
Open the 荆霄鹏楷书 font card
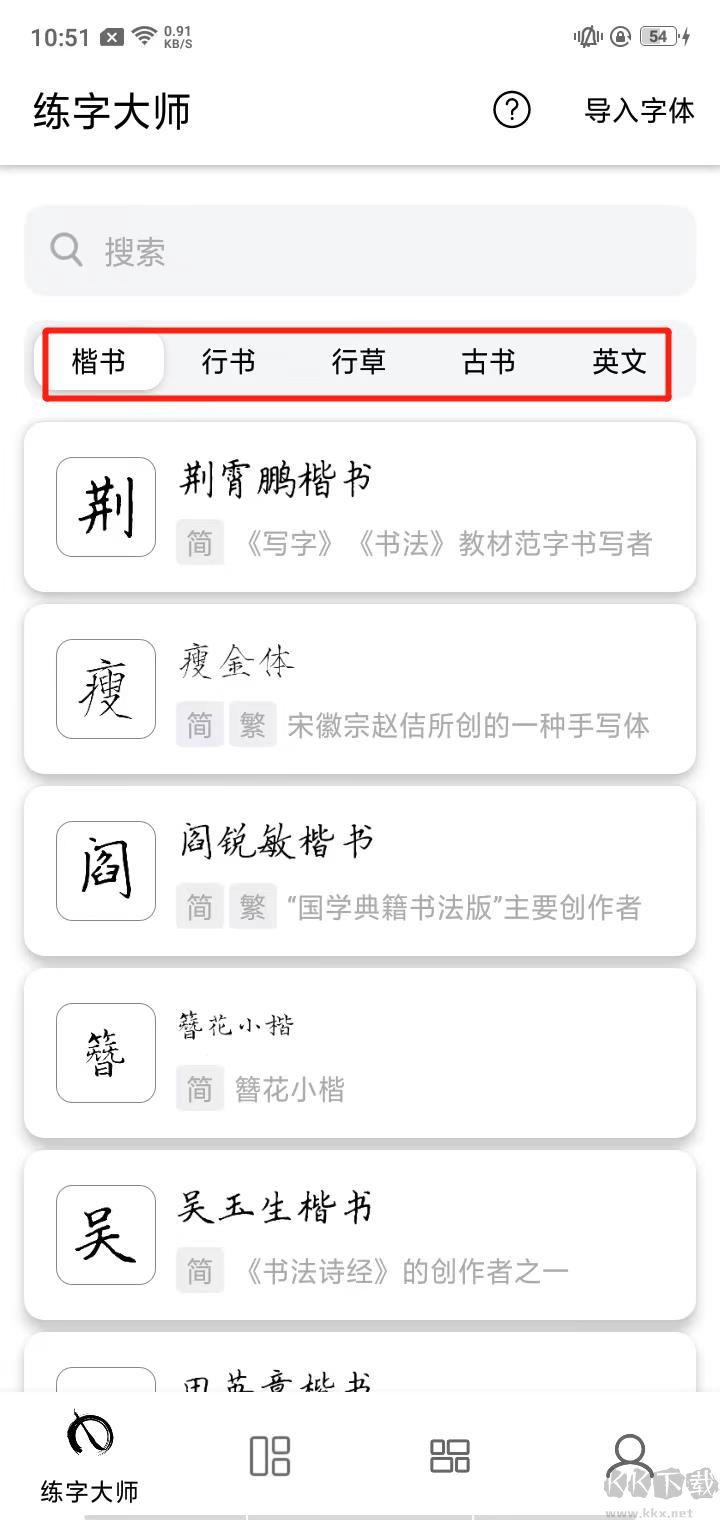pyautogui.click(x=360, y=507)
